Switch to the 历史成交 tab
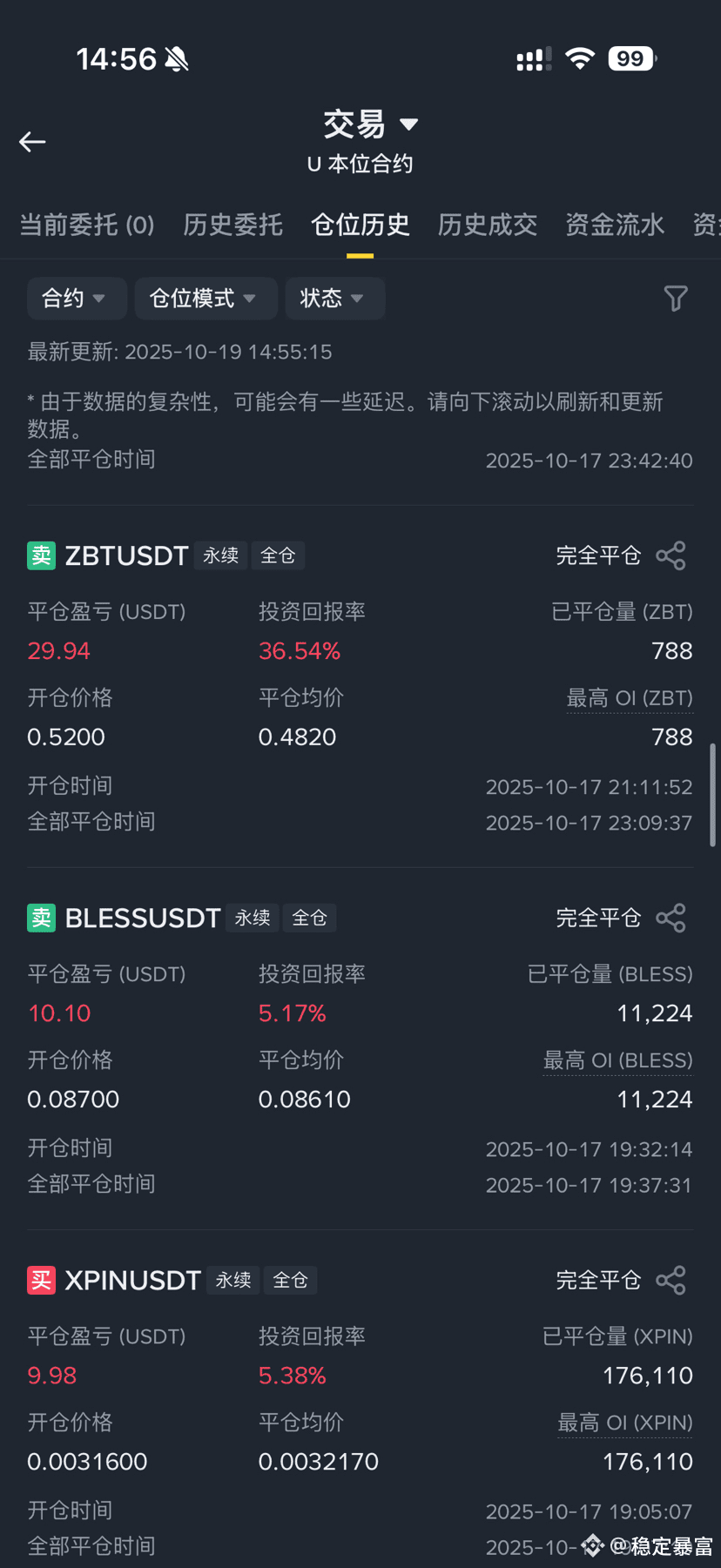The height and width of the screenshot is (1568, 721). [487, 225]
